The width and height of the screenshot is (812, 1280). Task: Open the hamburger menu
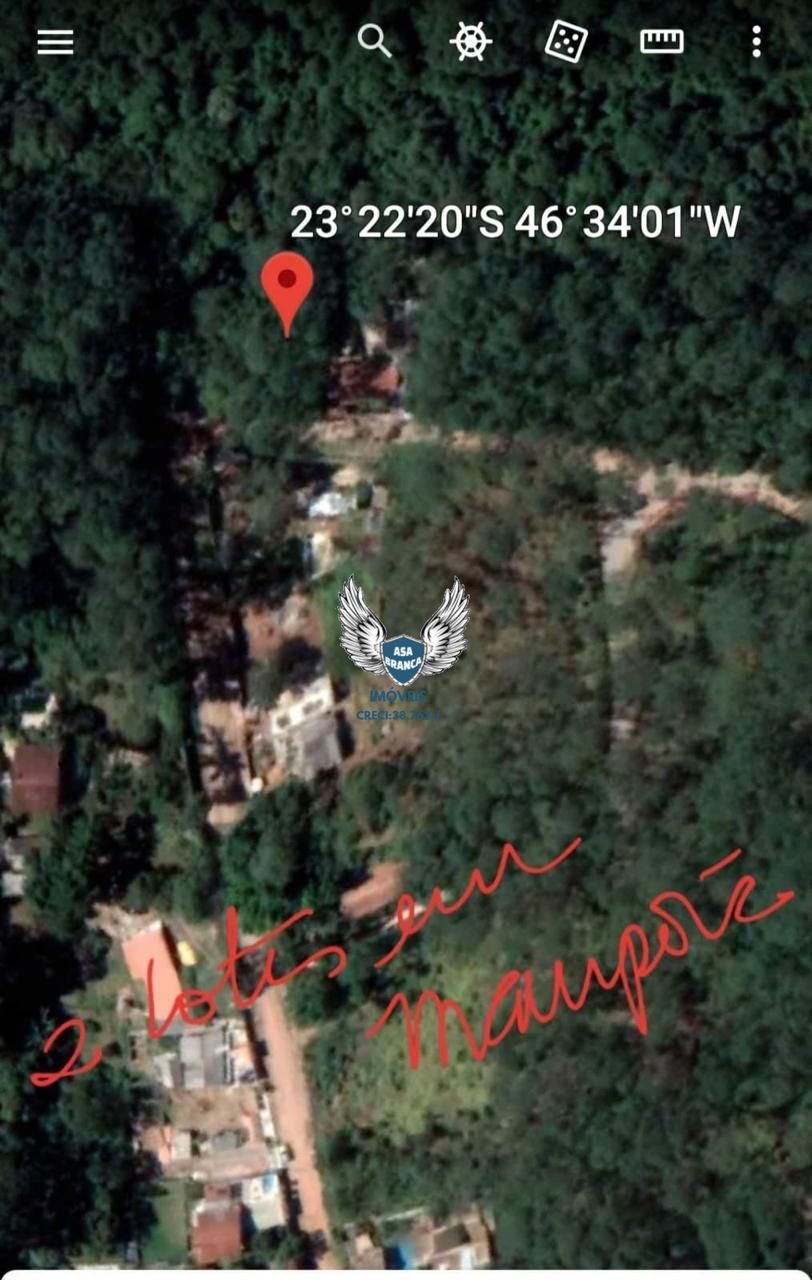coord(55,42)
